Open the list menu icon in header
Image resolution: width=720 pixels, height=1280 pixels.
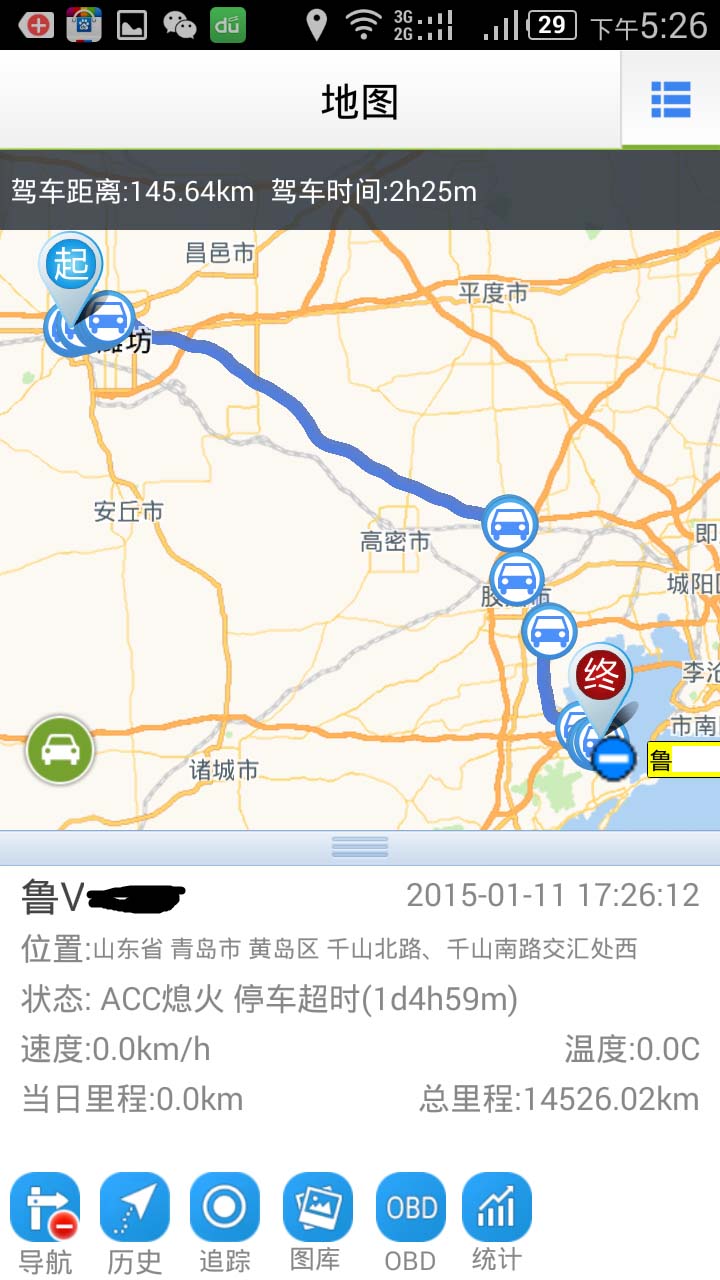[671, 99]
